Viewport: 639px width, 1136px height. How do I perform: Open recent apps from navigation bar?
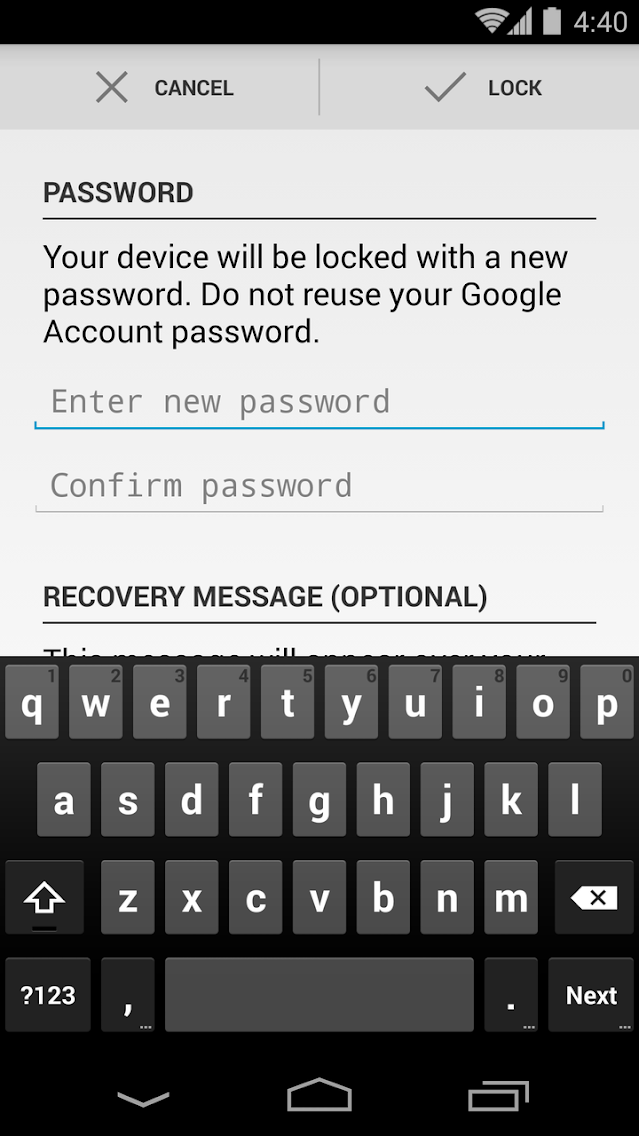click(x=498, y=1095)
